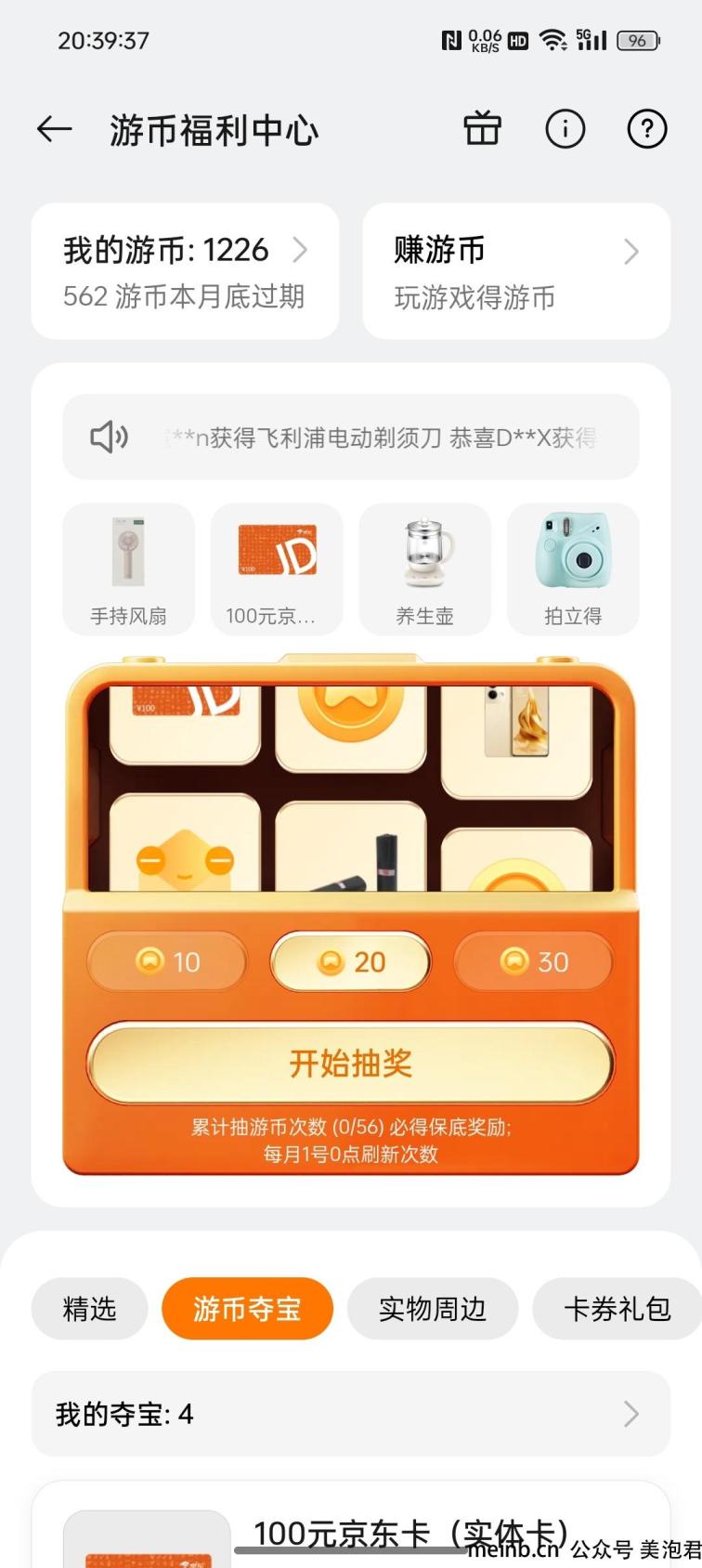
Task: View the 拍立得 prize
Action: 573,569
